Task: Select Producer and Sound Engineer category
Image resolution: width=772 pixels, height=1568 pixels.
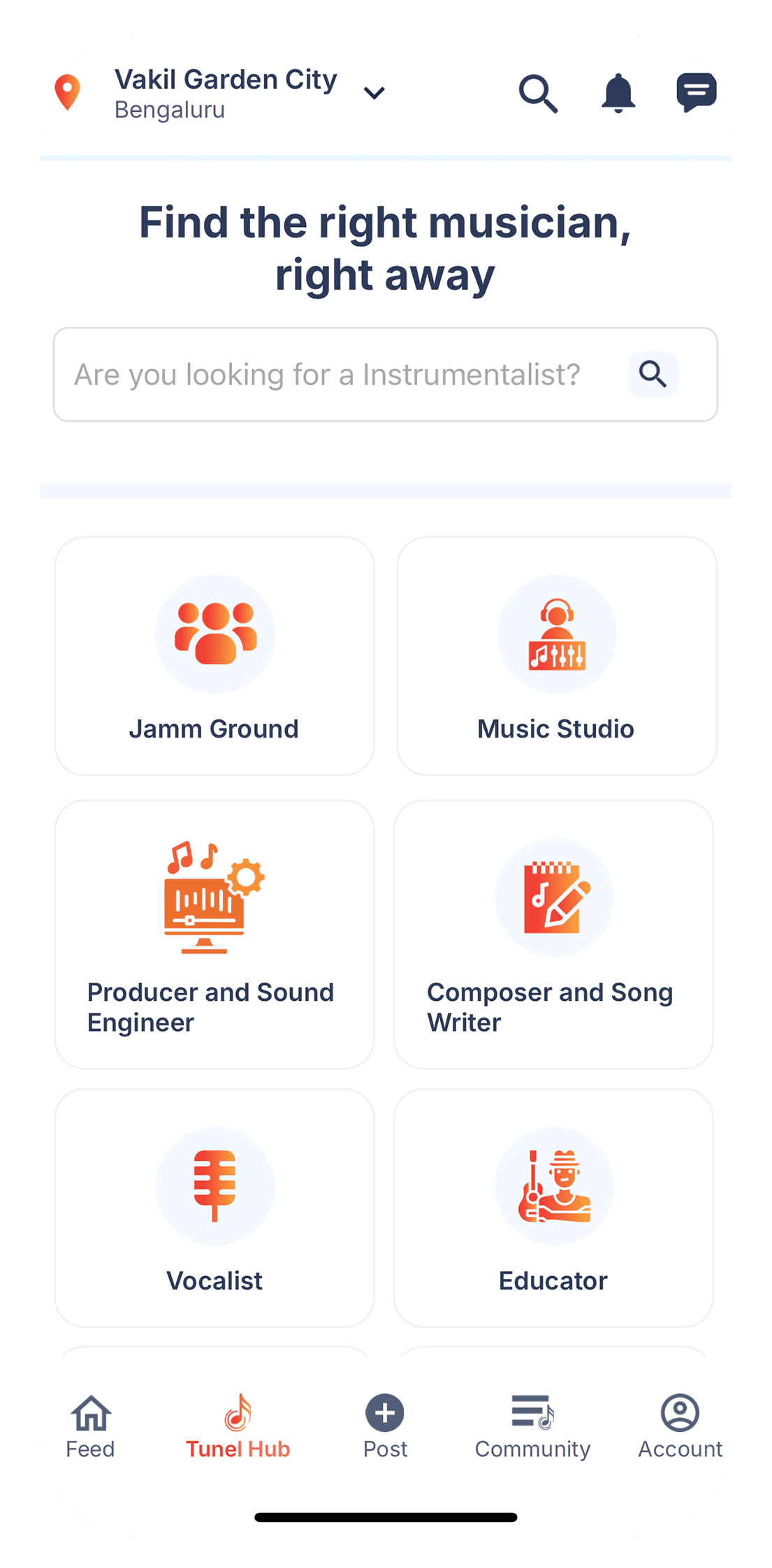Action: tap(214, 934)
